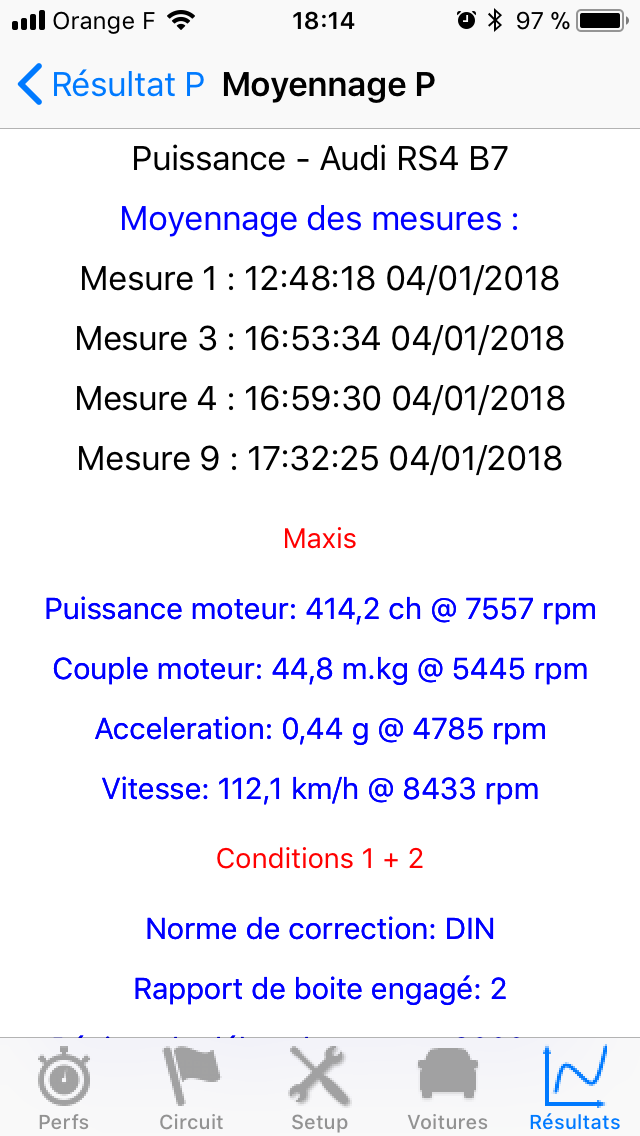
Task: Go back to Résultat P
Action: click(x=111, y=84)
